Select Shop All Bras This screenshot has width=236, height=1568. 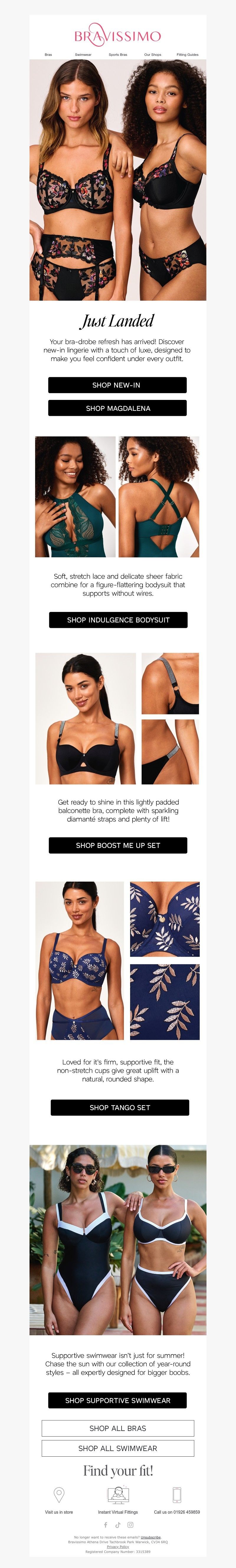(x=118, y=1428)
